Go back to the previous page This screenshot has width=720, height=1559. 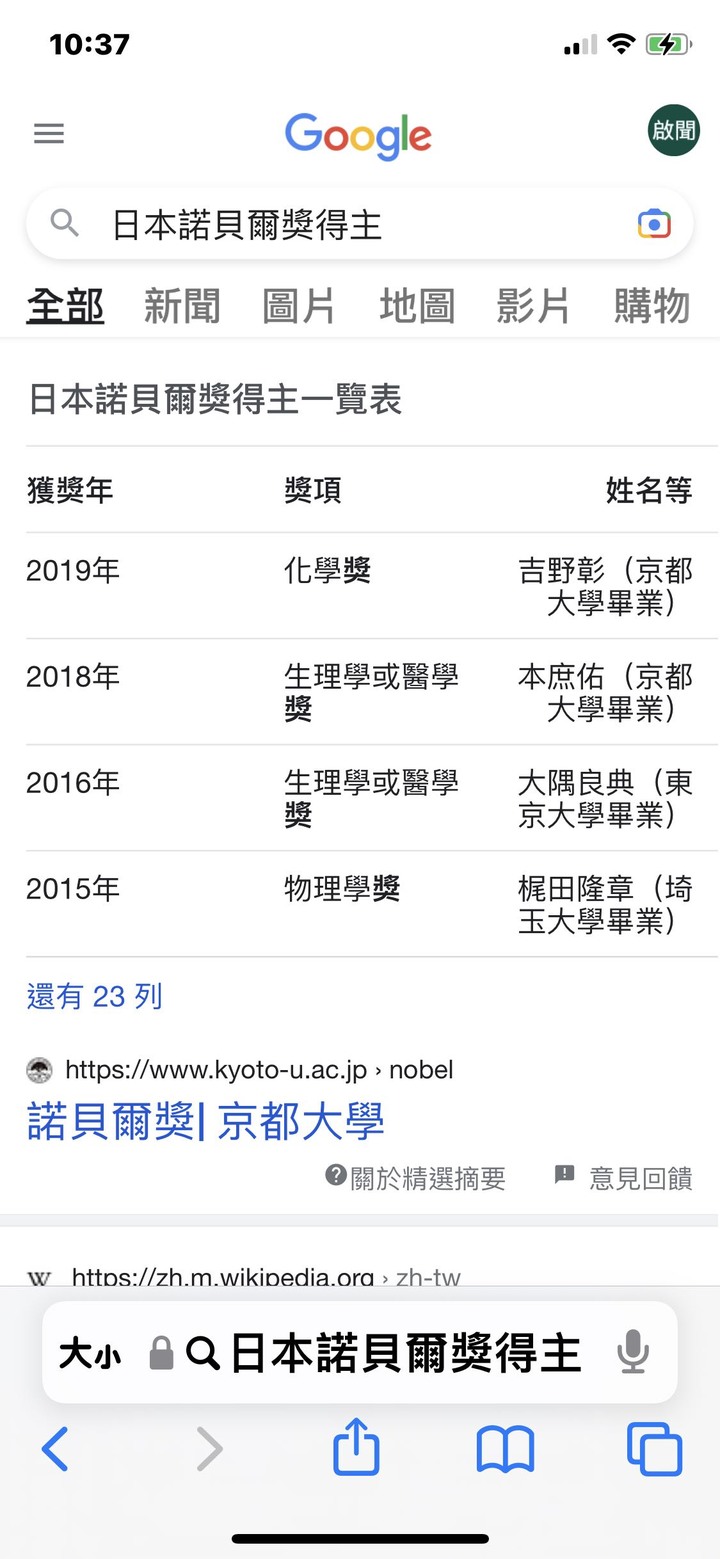pos(55,1449)
